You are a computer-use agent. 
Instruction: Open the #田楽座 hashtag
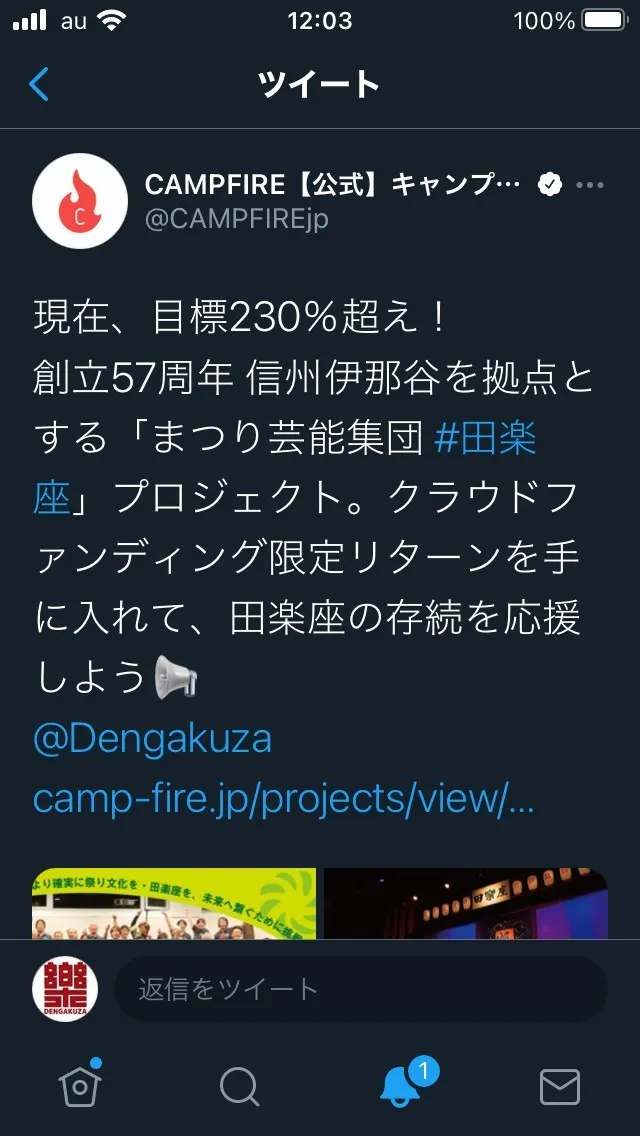[x=487, y=439]
